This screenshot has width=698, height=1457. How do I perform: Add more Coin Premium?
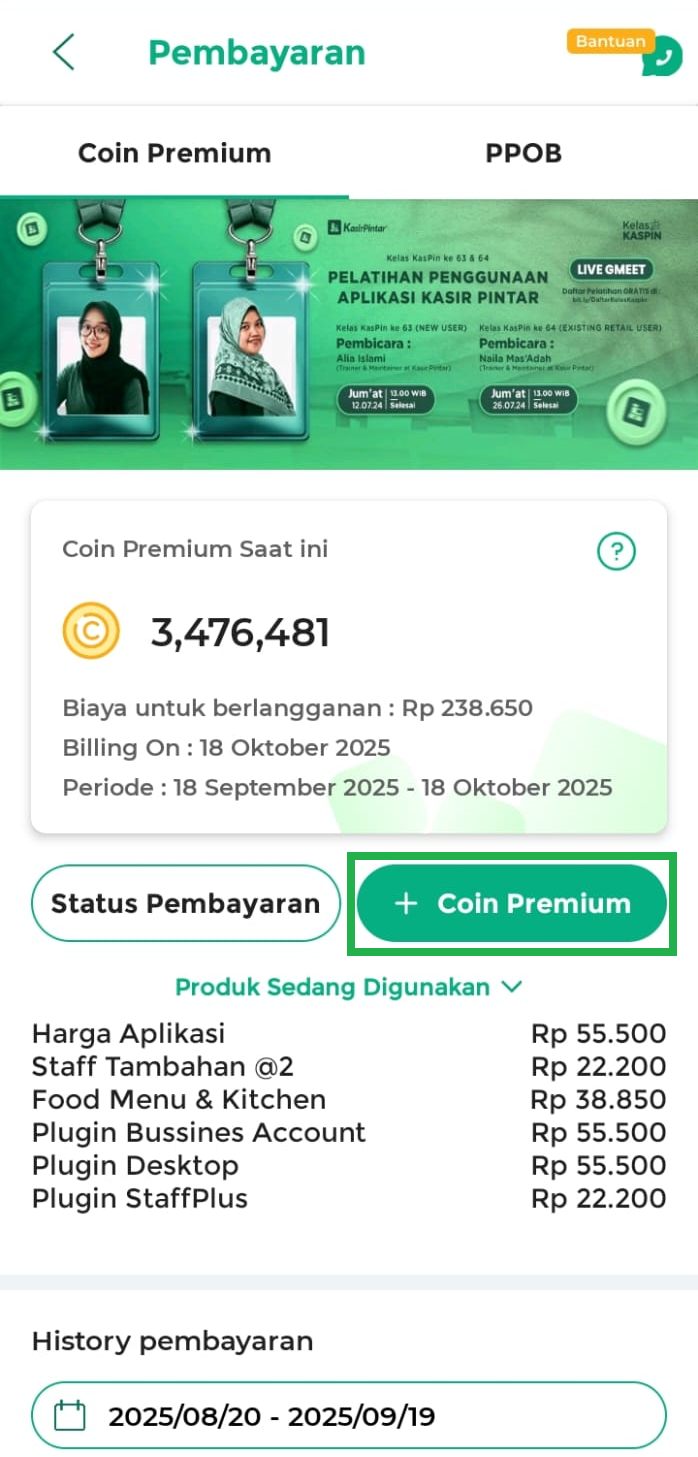[512, 903]
